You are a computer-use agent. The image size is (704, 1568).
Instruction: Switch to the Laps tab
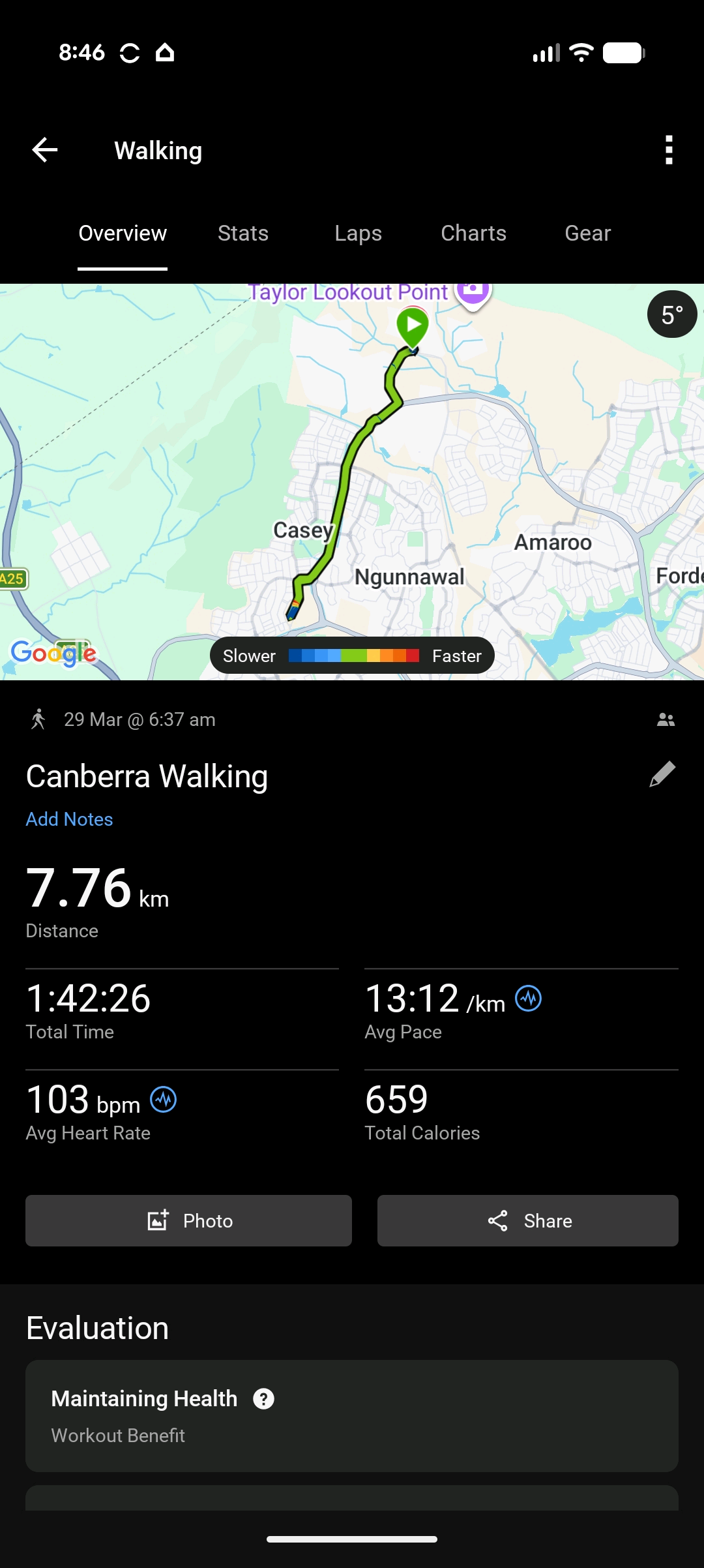358,234
